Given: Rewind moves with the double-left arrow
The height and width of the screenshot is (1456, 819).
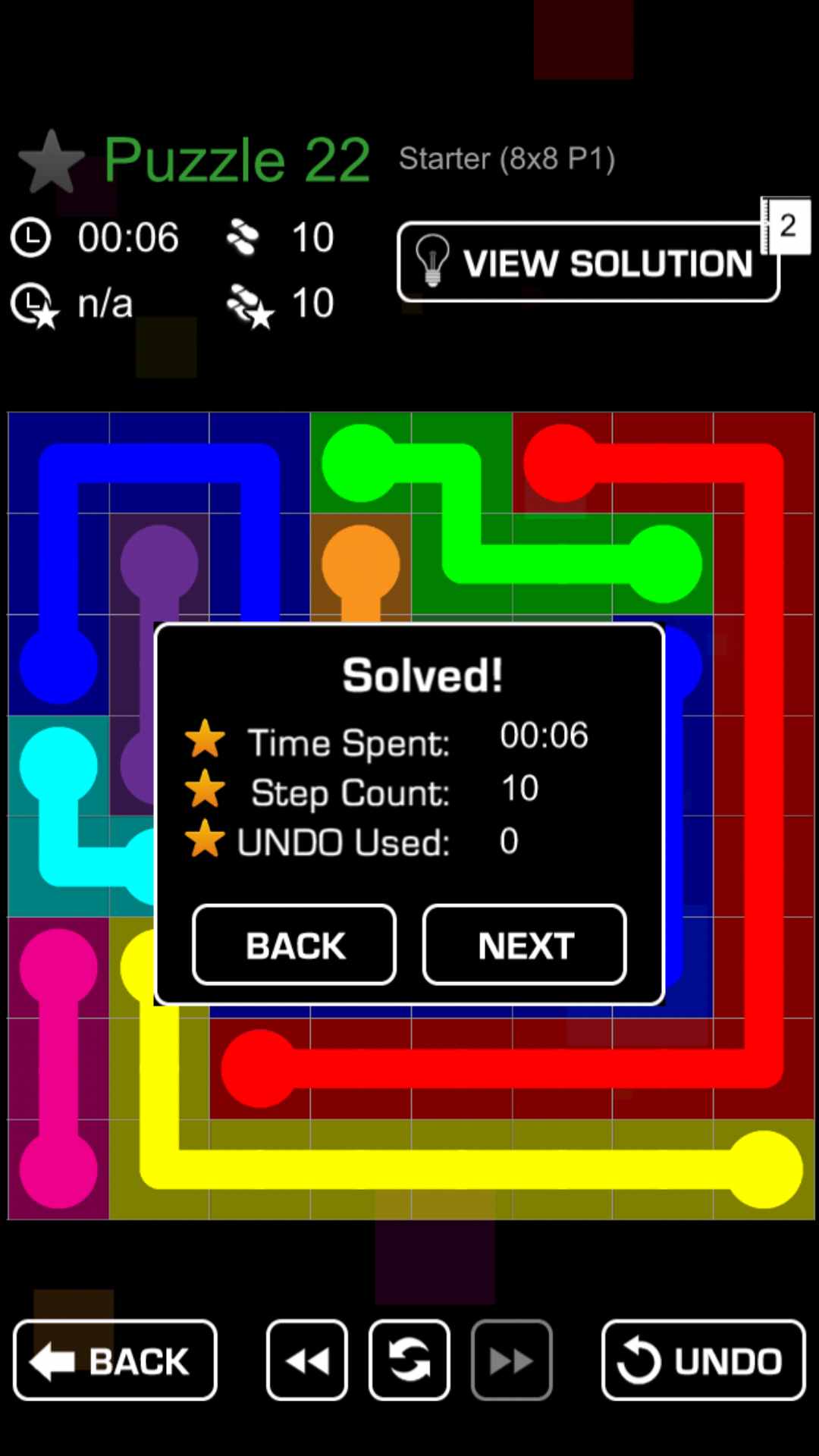Looking at the screenshot, I should point(307,1360).
